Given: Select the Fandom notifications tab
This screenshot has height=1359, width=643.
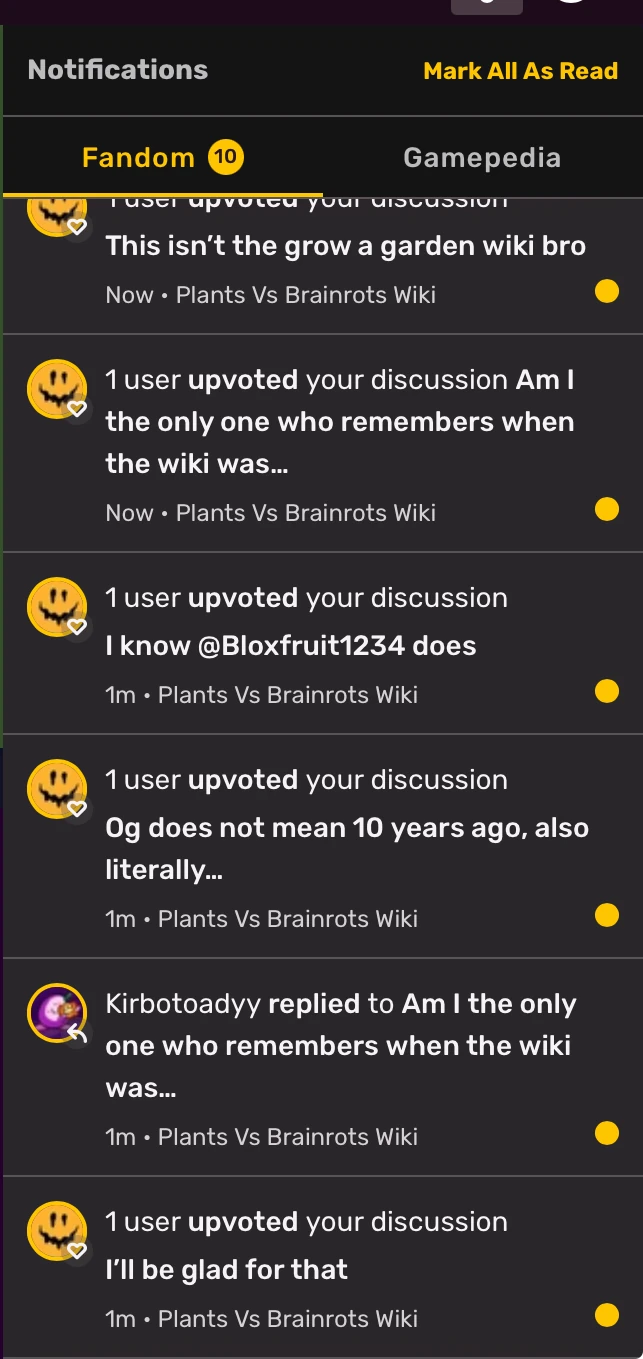Looking at the screenshot, I should 162,158.
